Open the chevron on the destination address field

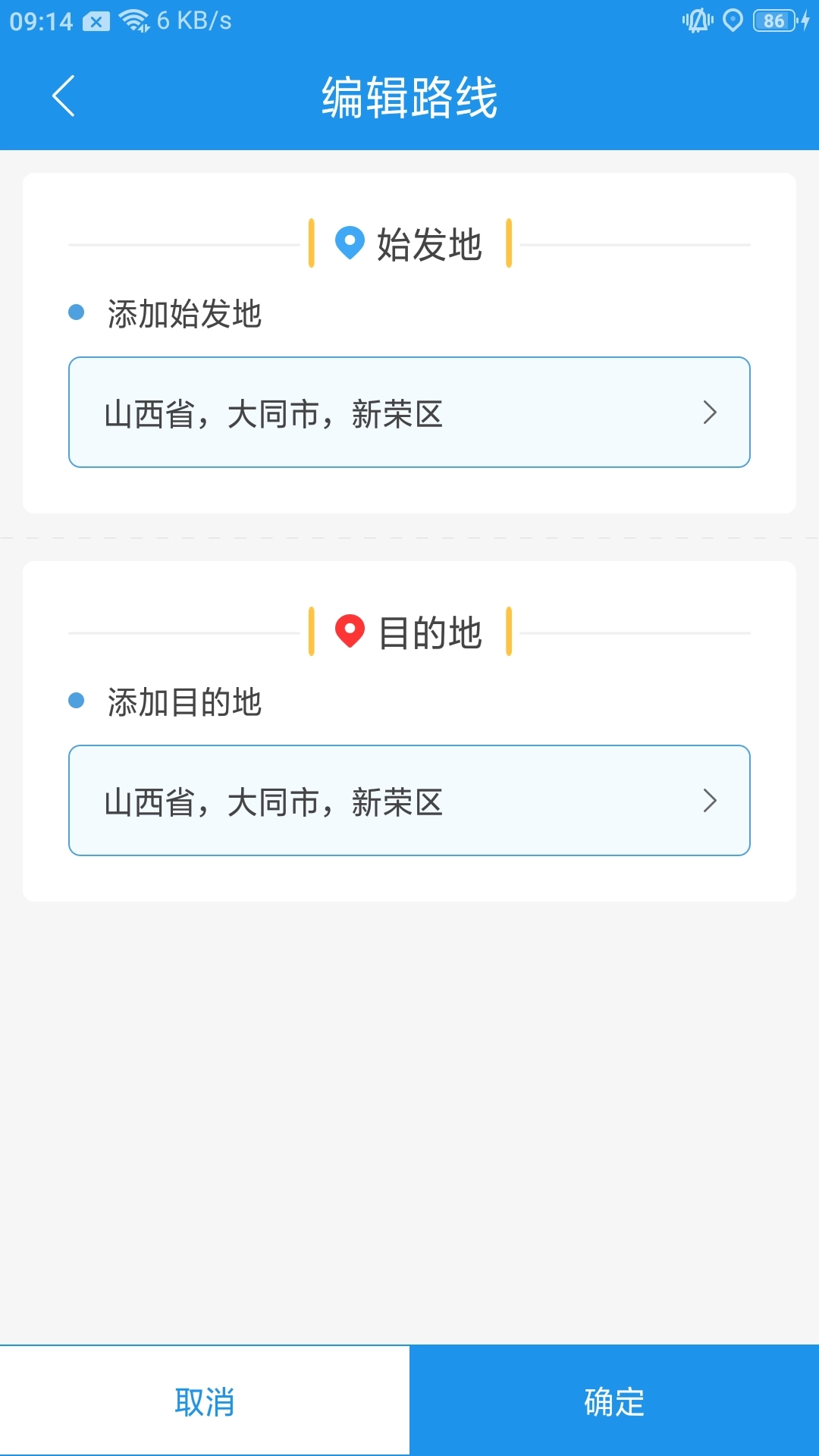[711, 800]
